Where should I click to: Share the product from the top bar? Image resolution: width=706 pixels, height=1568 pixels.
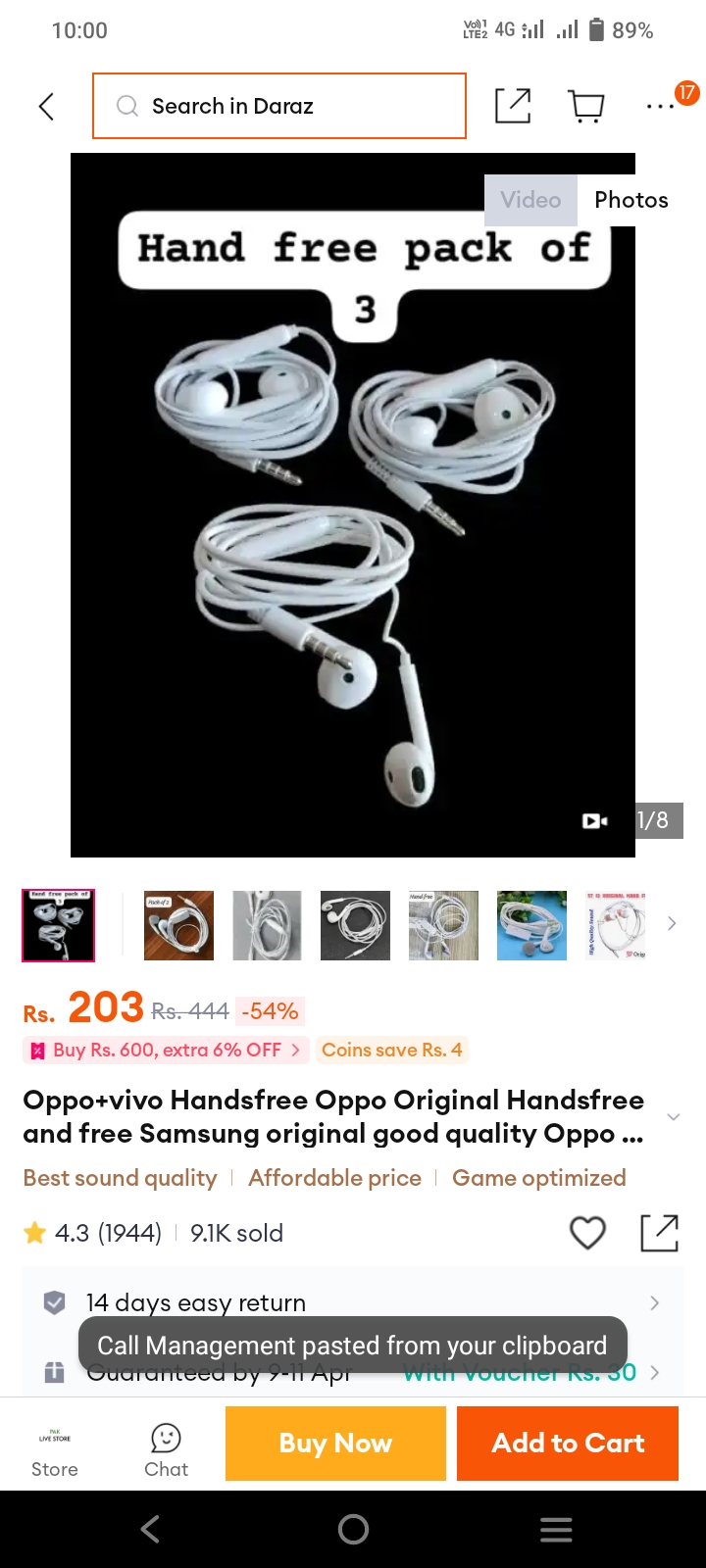(513, 106)
